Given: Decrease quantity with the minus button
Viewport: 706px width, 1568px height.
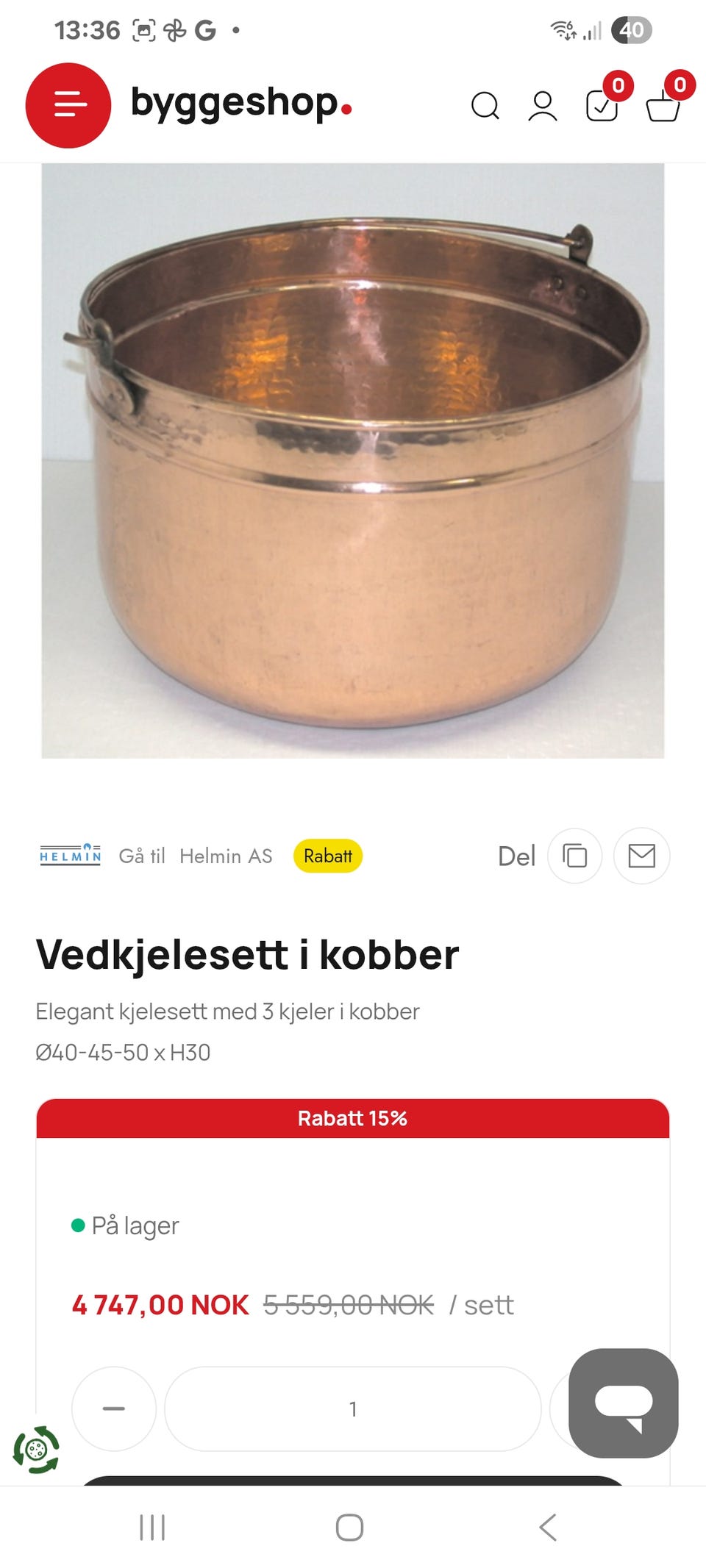Looking at the screenshot, I should 114,1408.
